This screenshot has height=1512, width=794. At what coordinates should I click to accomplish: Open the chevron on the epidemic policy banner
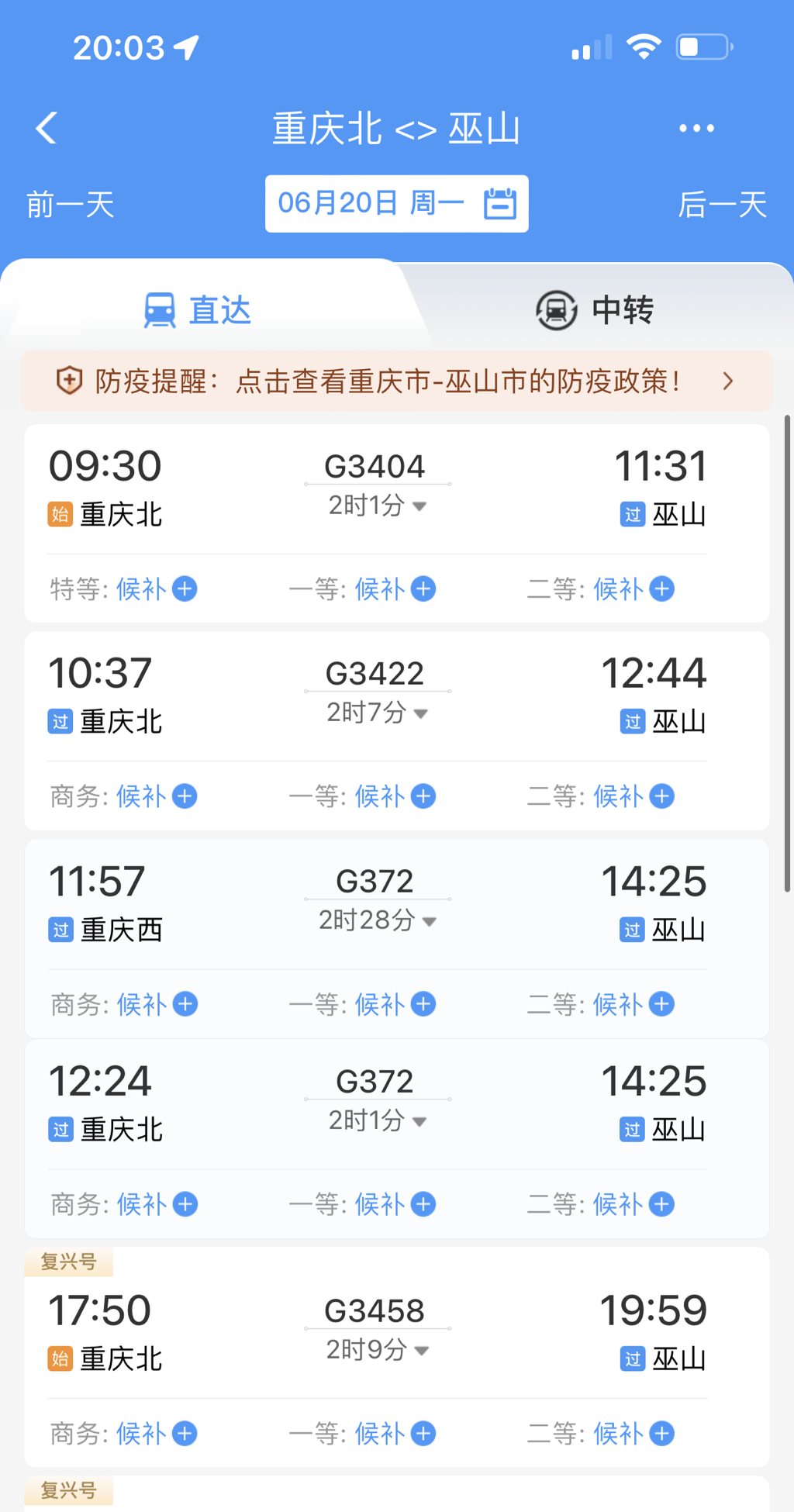727,381
